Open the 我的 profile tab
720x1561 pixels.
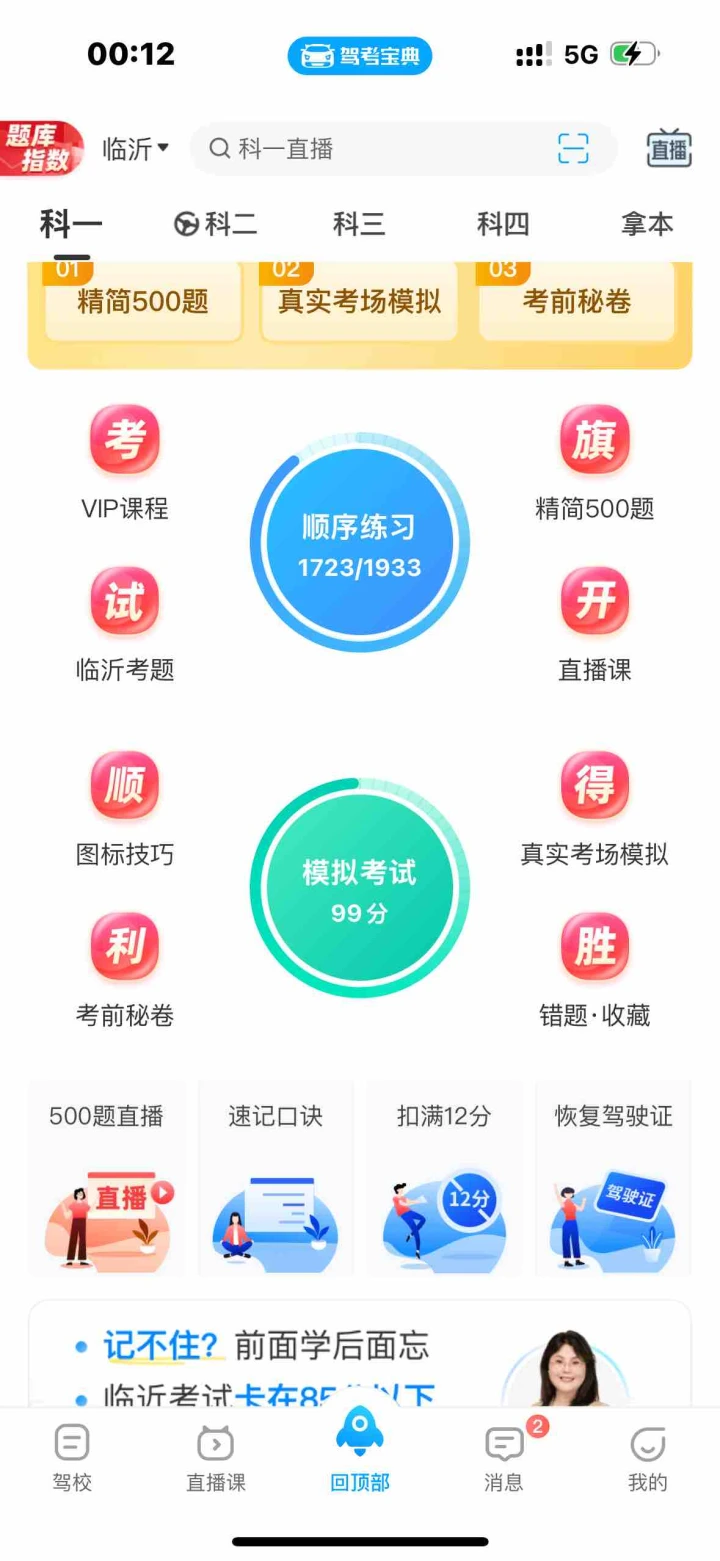648,1459
